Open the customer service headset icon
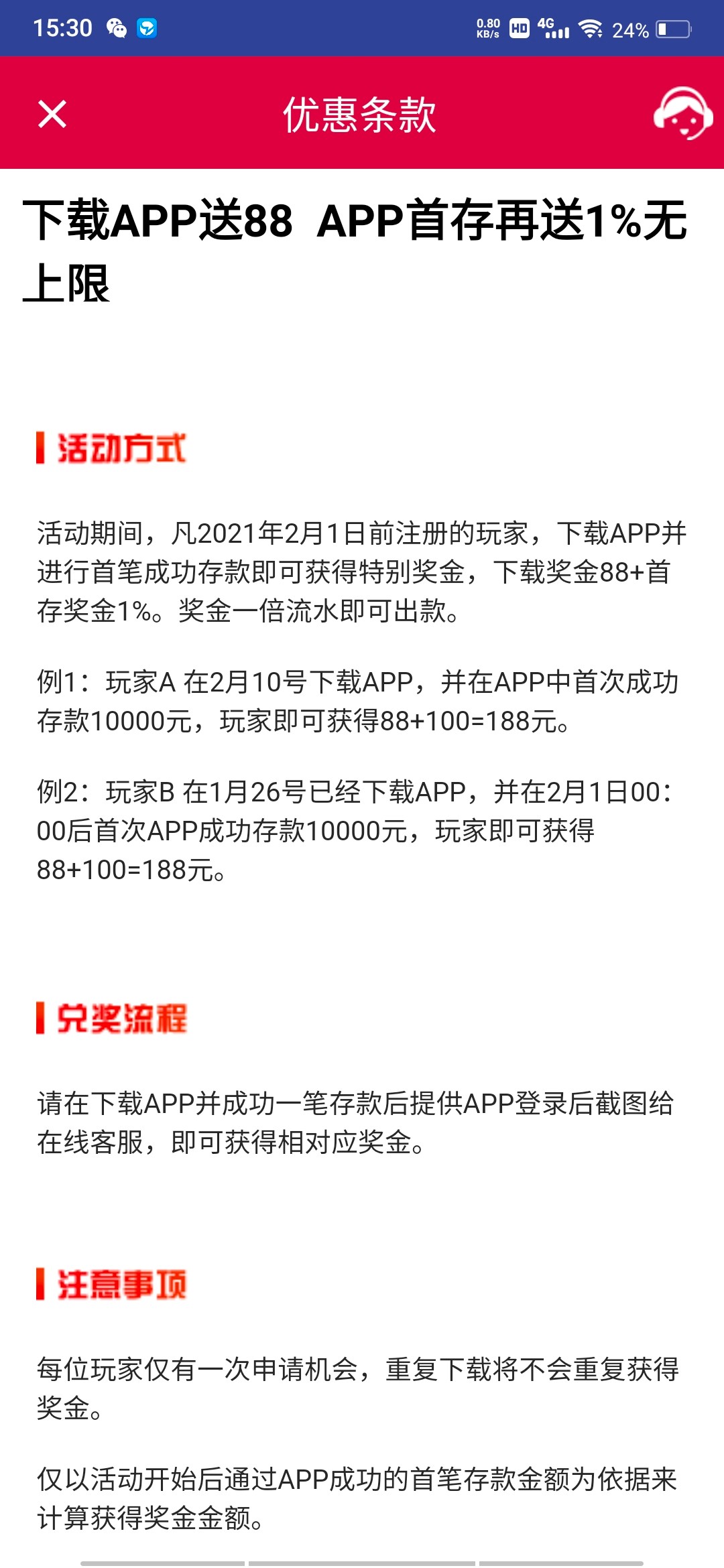724x1568 pixels. coord(682,113)
